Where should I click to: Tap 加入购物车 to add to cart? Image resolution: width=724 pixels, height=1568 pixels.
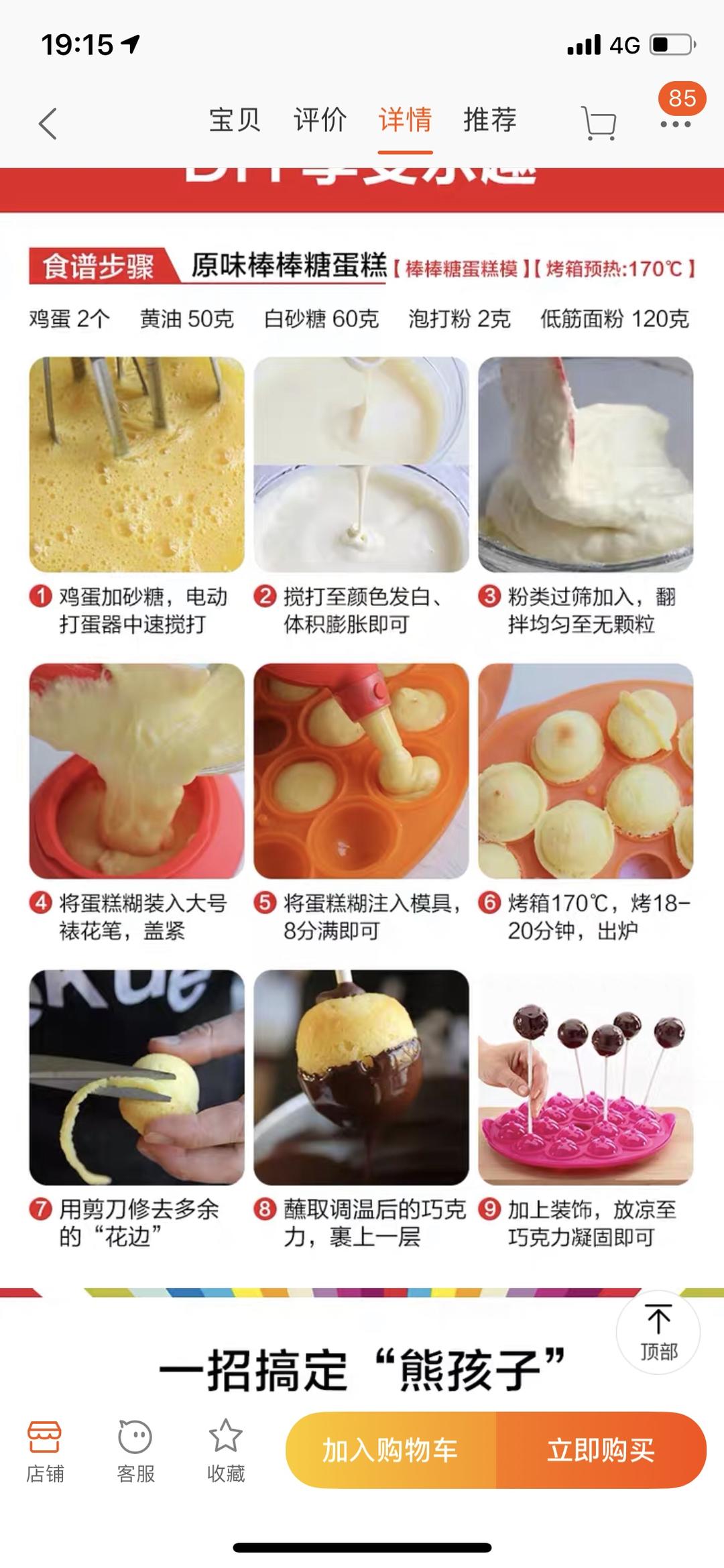click(391, 1450)
